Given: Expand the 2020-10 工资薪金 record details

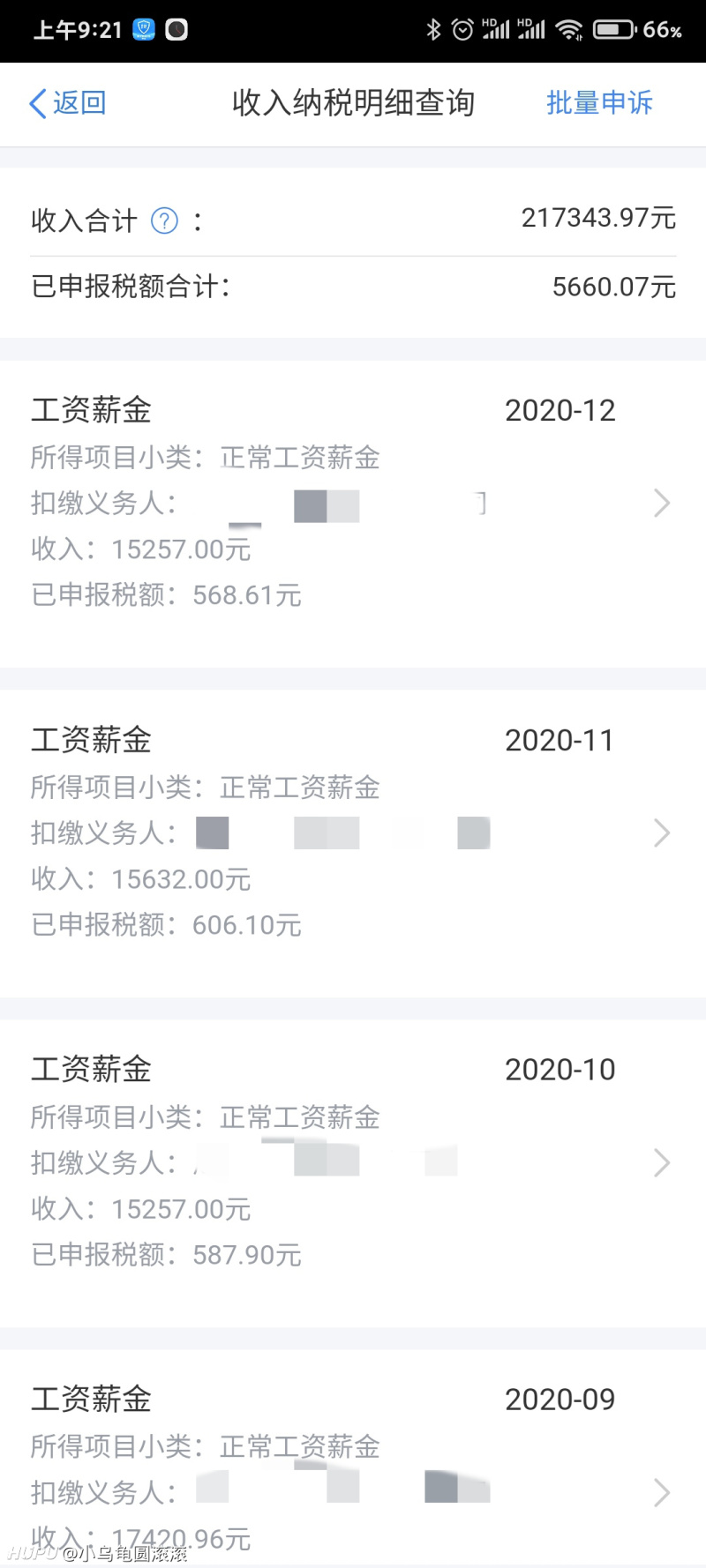Looking at the screenshot, I should pyautogui.click(x=662, y=1162).
